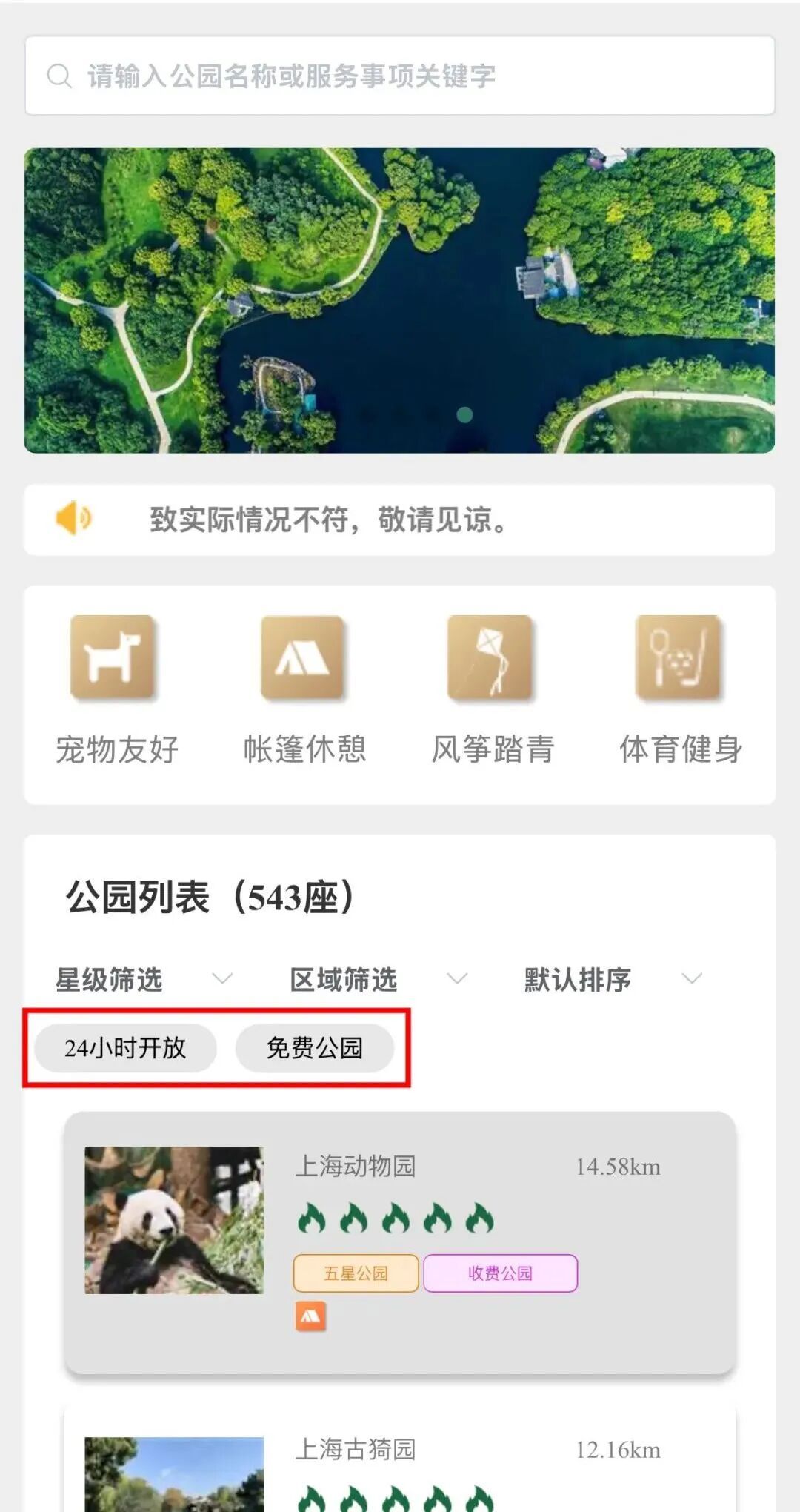Tap the park name search field
800x1512 pixels.
400,76
